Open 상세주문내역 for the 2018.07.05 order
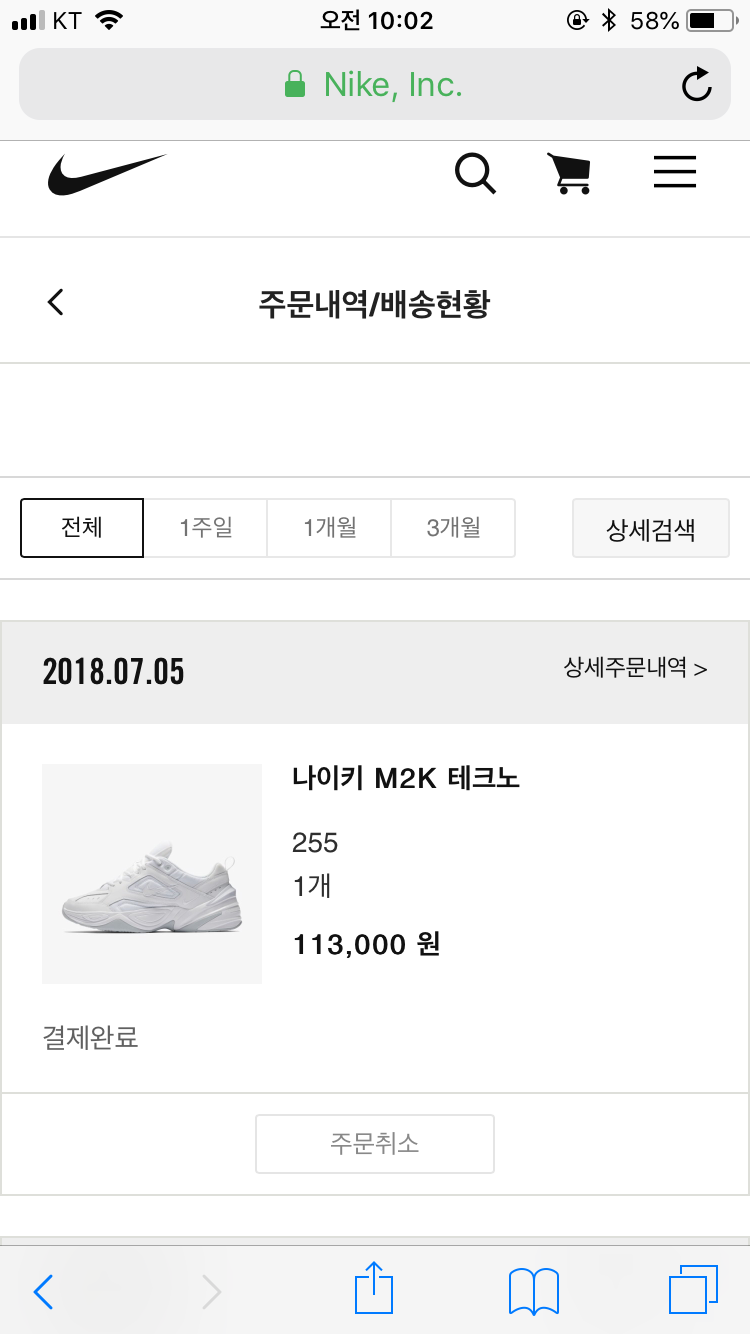The width and height of the screenshot is (750, 1334). pyautogui.click(x=635, y=668)
